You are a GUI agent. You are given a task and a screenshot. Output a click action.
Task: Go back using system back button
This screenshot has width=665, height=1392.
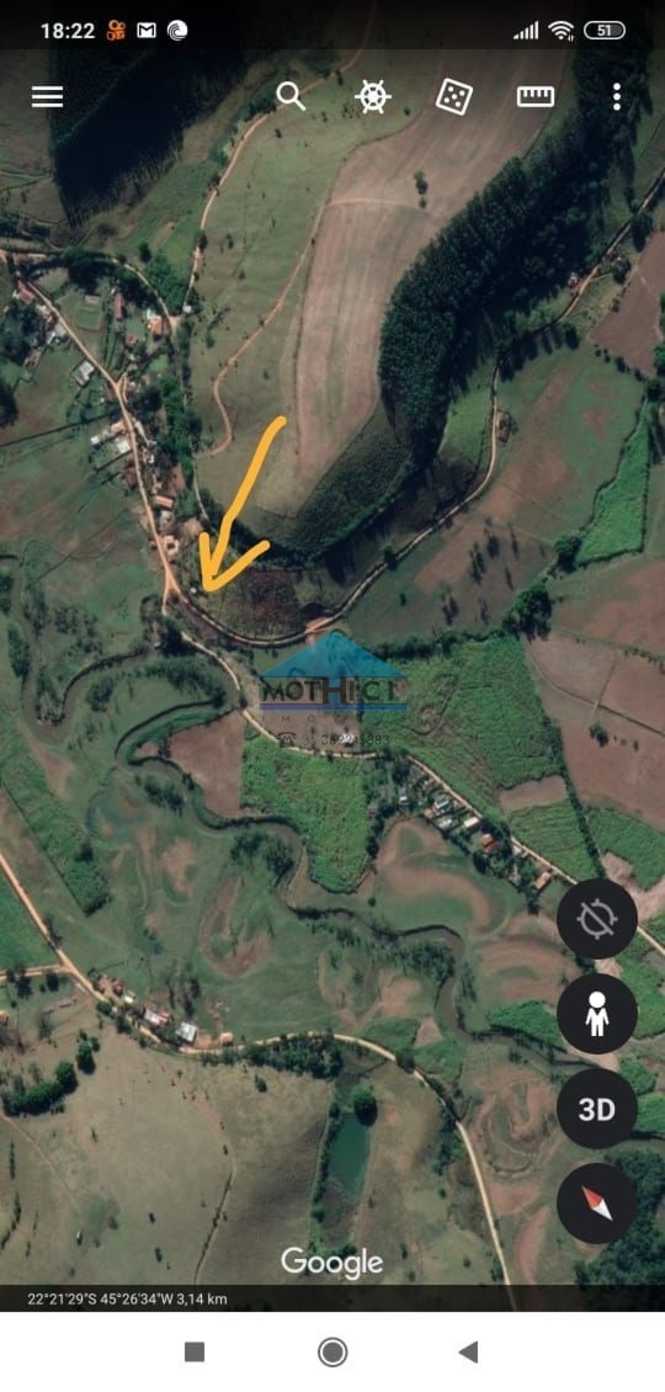(468, 1352)
